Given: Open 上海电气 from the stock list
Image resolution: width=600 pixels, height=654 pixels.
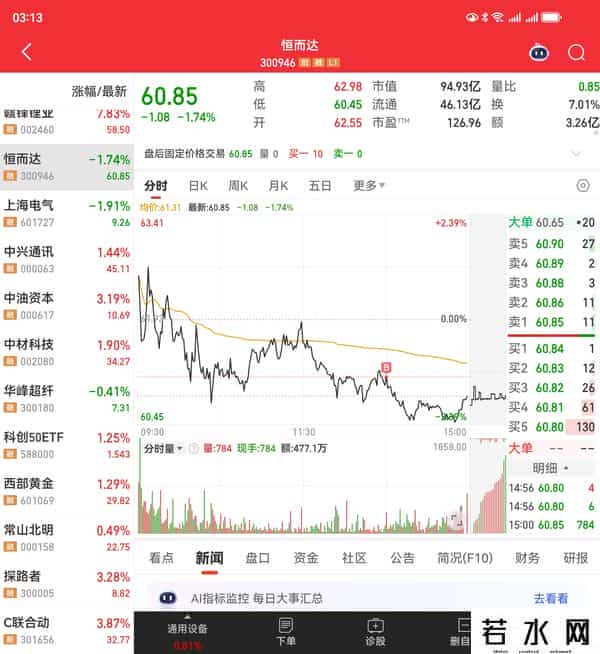Looking at the screenshot, I should click(66, 213).
